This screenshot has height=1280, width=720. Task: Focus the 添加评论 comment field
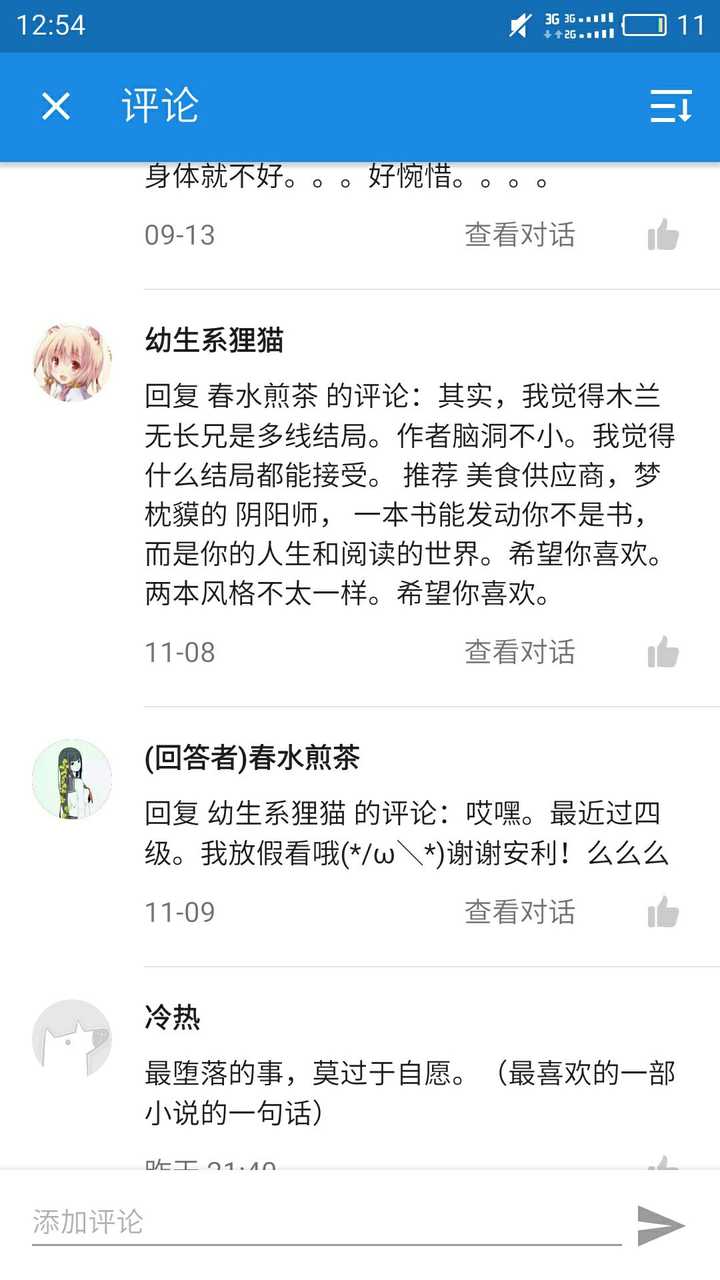325,1222
